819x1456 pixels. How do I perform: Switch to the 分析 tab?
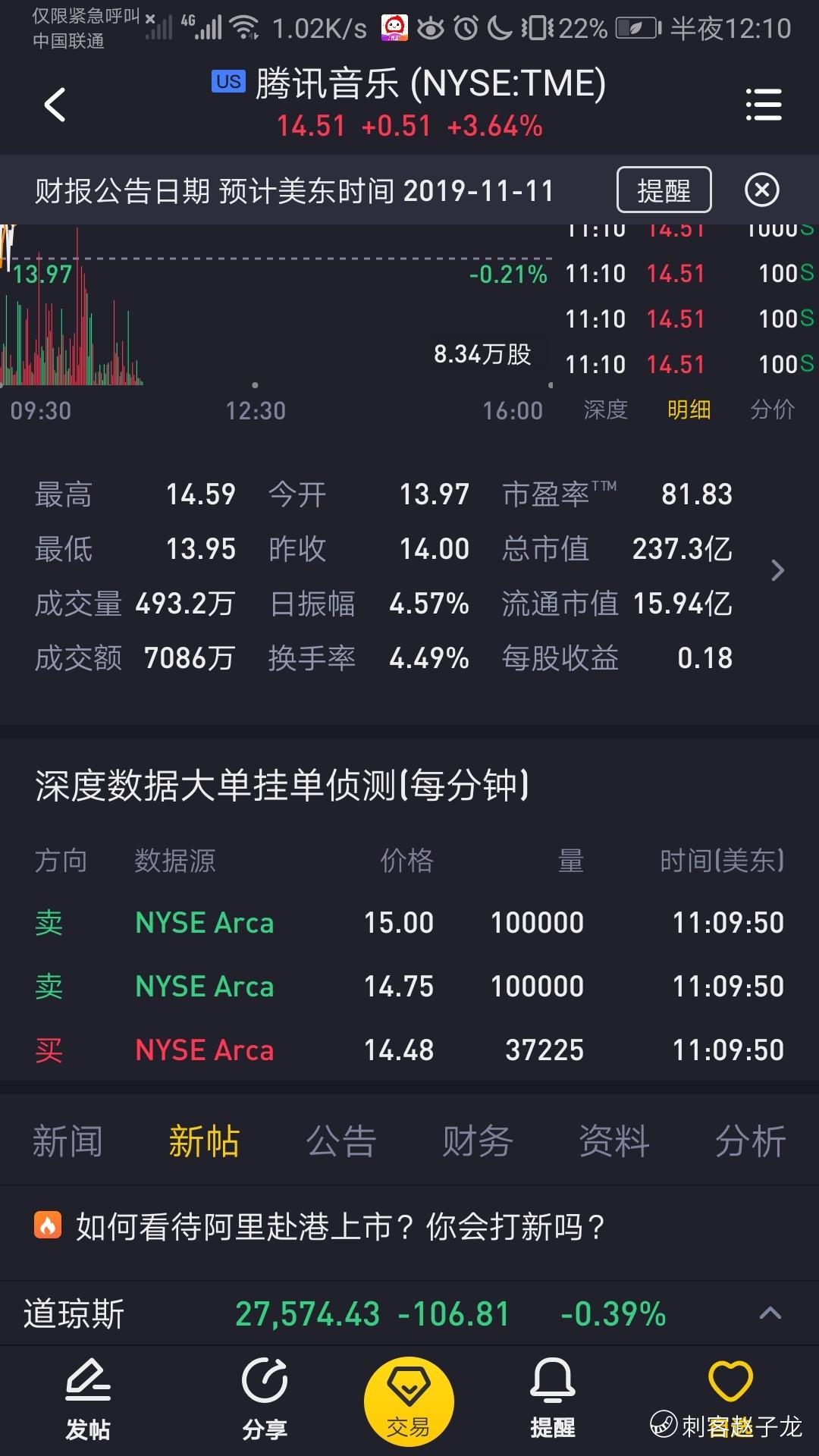[751, 1141]
